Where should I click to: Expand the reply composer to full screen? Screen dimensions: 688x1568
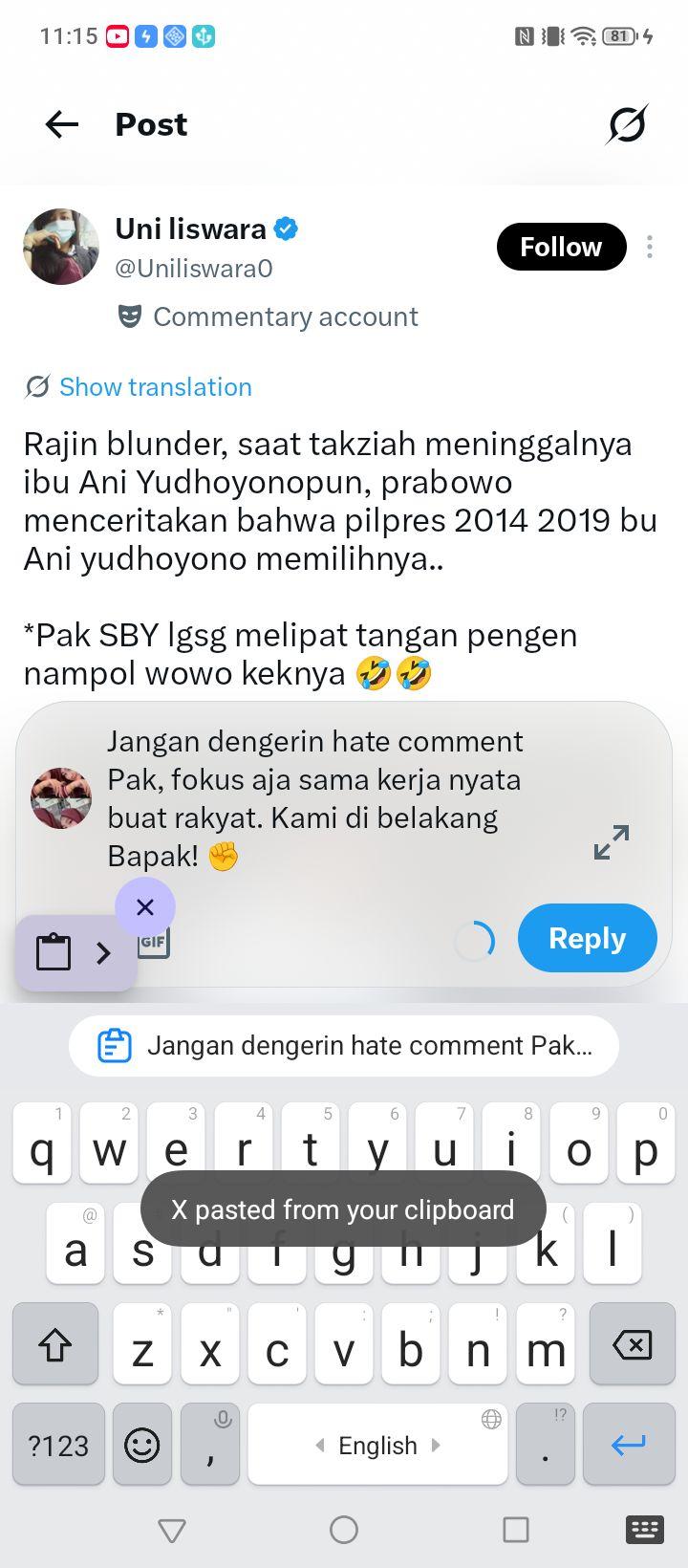tap(612, 841)
